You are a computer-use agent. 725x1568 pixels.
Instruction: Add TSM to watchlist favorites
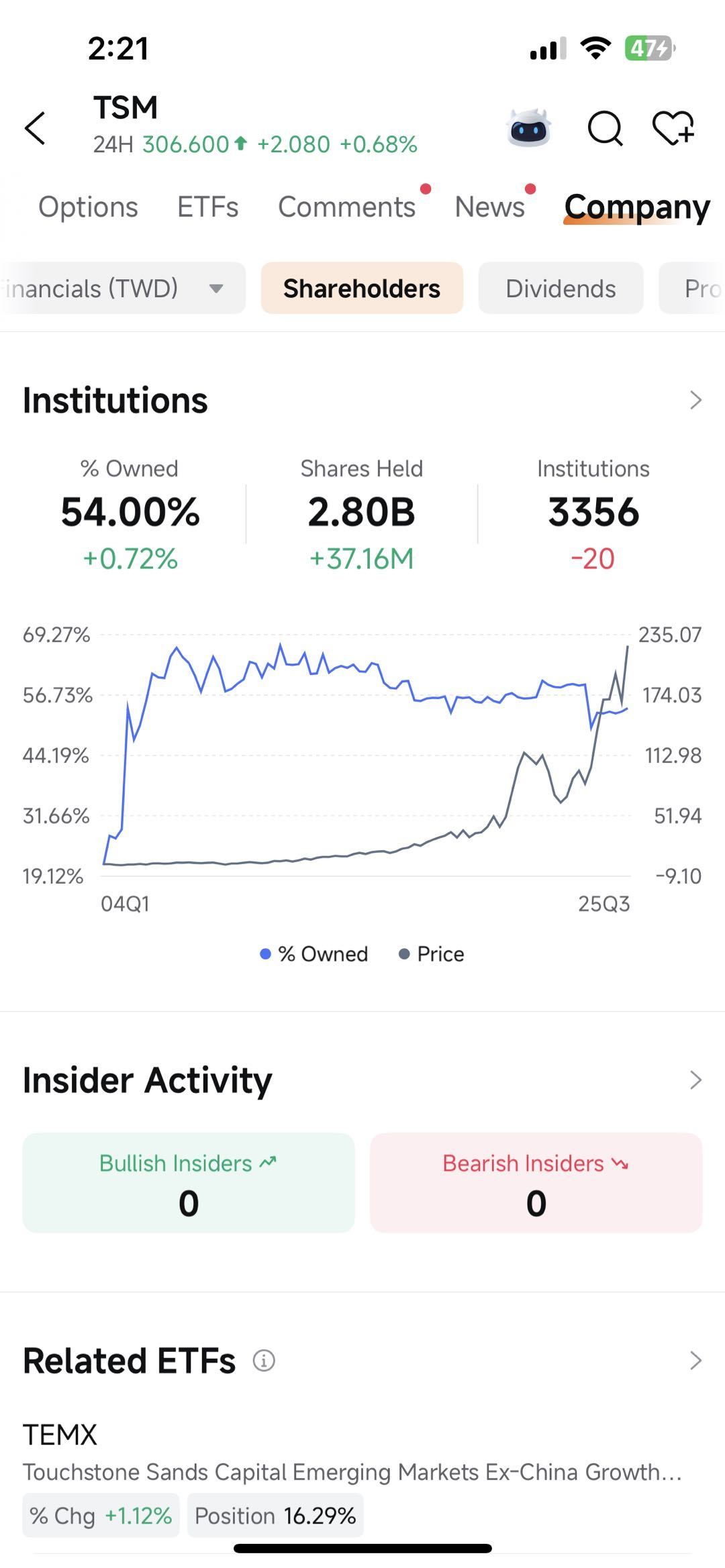pyautogui.click(x=673, y=127)
